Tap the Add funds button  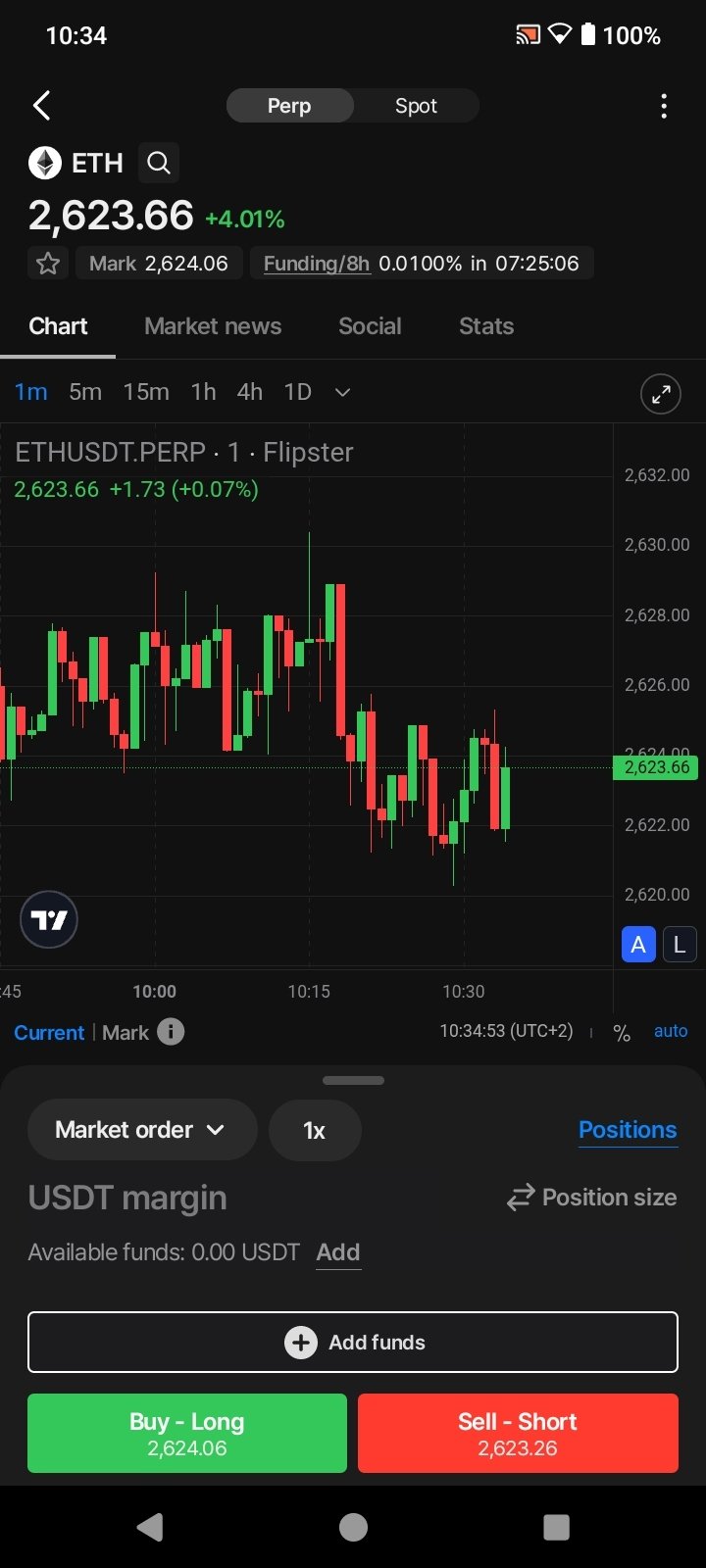pos(353,1342)
